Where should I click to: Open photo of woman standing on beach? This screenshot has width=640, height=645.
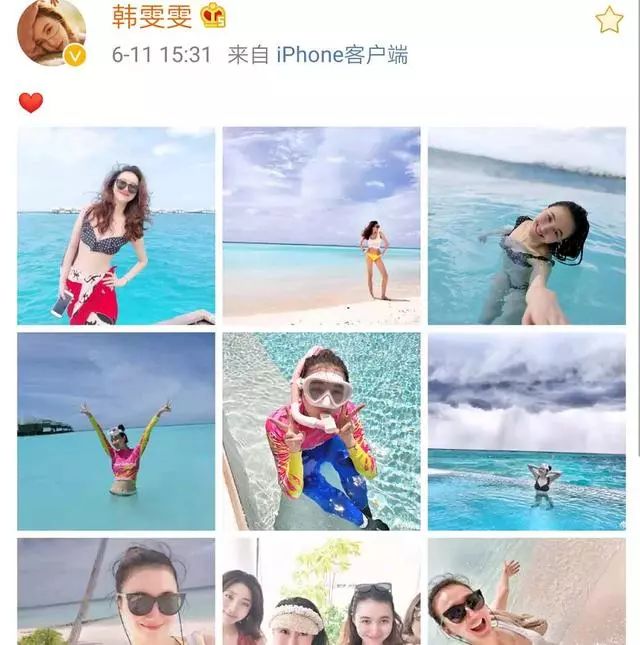click(321, 226)
